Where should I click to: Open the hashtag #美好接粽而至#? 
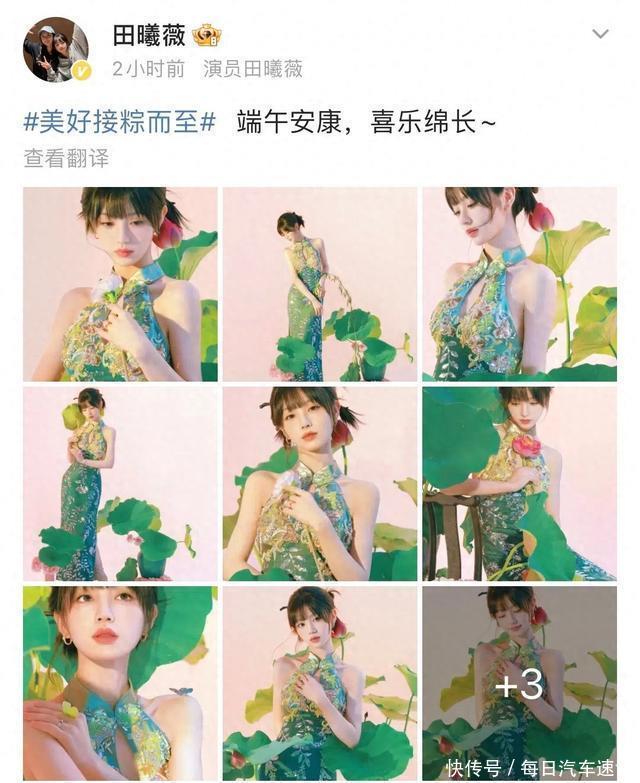(x=120, y=124)
